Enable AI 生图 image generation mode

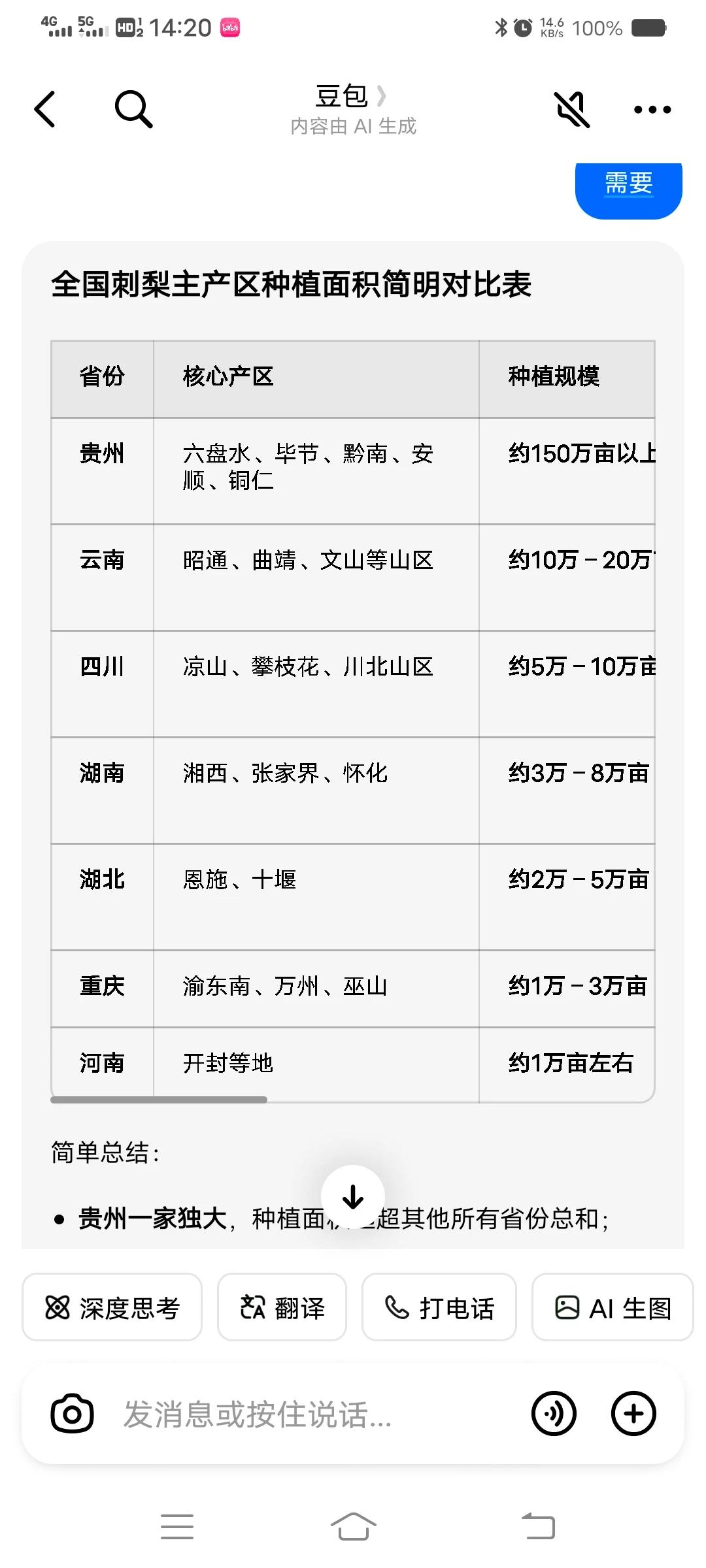(x=612, y=1307)
